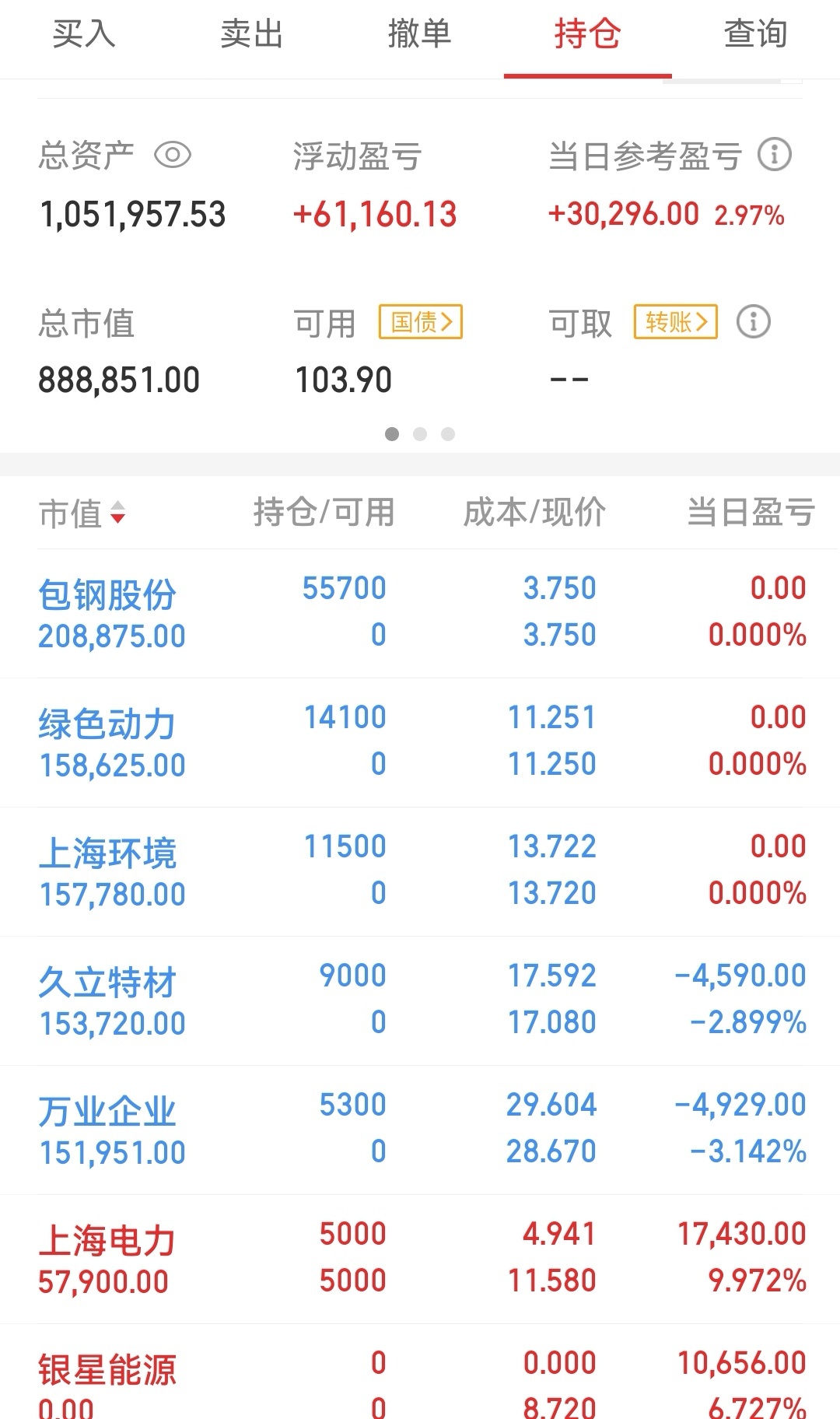The height and width of the screenshot is (1419, 840).
Task: Open the 久立特材 holding
Action: click(420, 1000)
